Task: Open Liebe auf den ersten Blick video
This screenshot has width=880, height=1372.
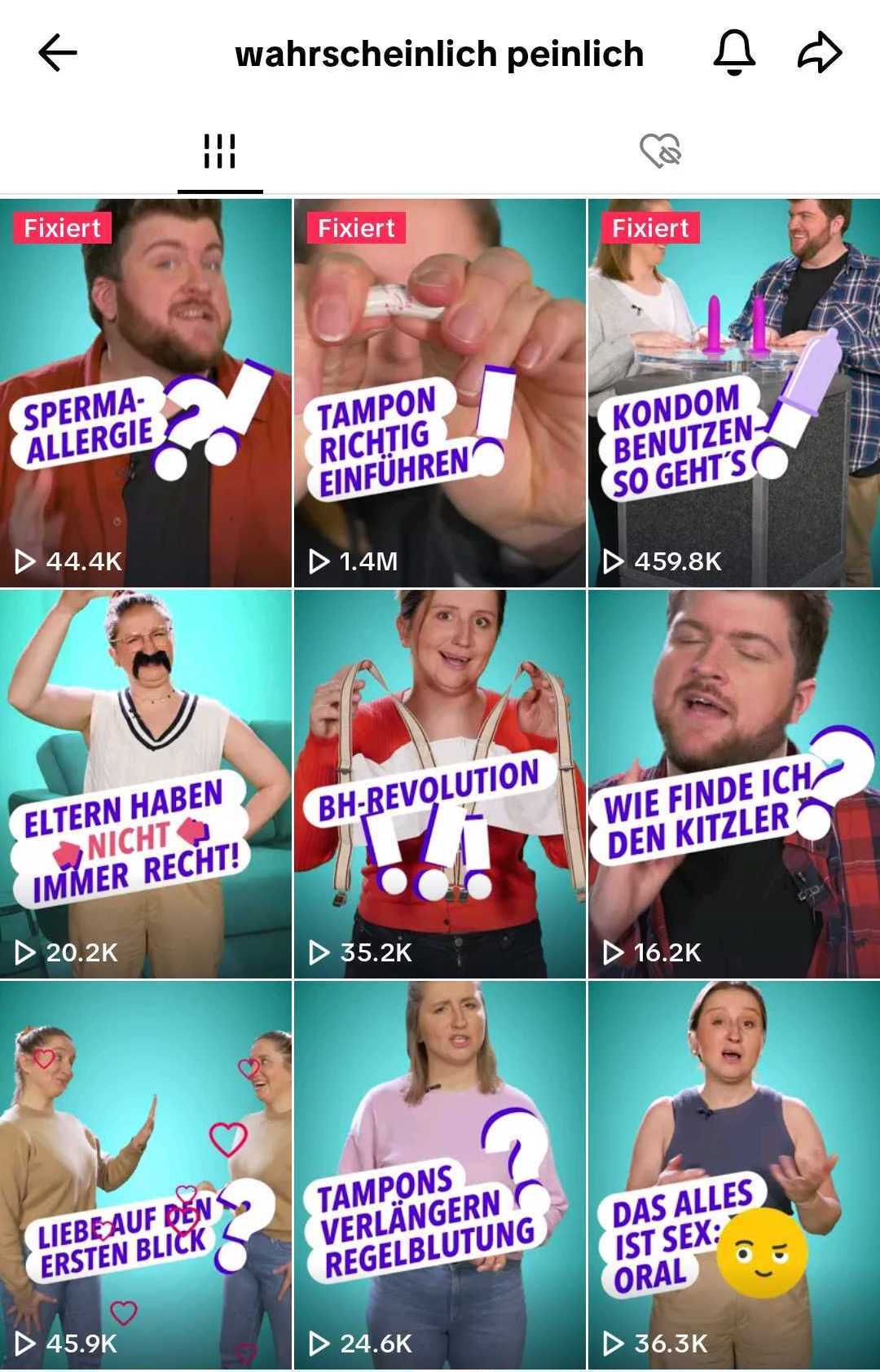Action: [146, 1175]
